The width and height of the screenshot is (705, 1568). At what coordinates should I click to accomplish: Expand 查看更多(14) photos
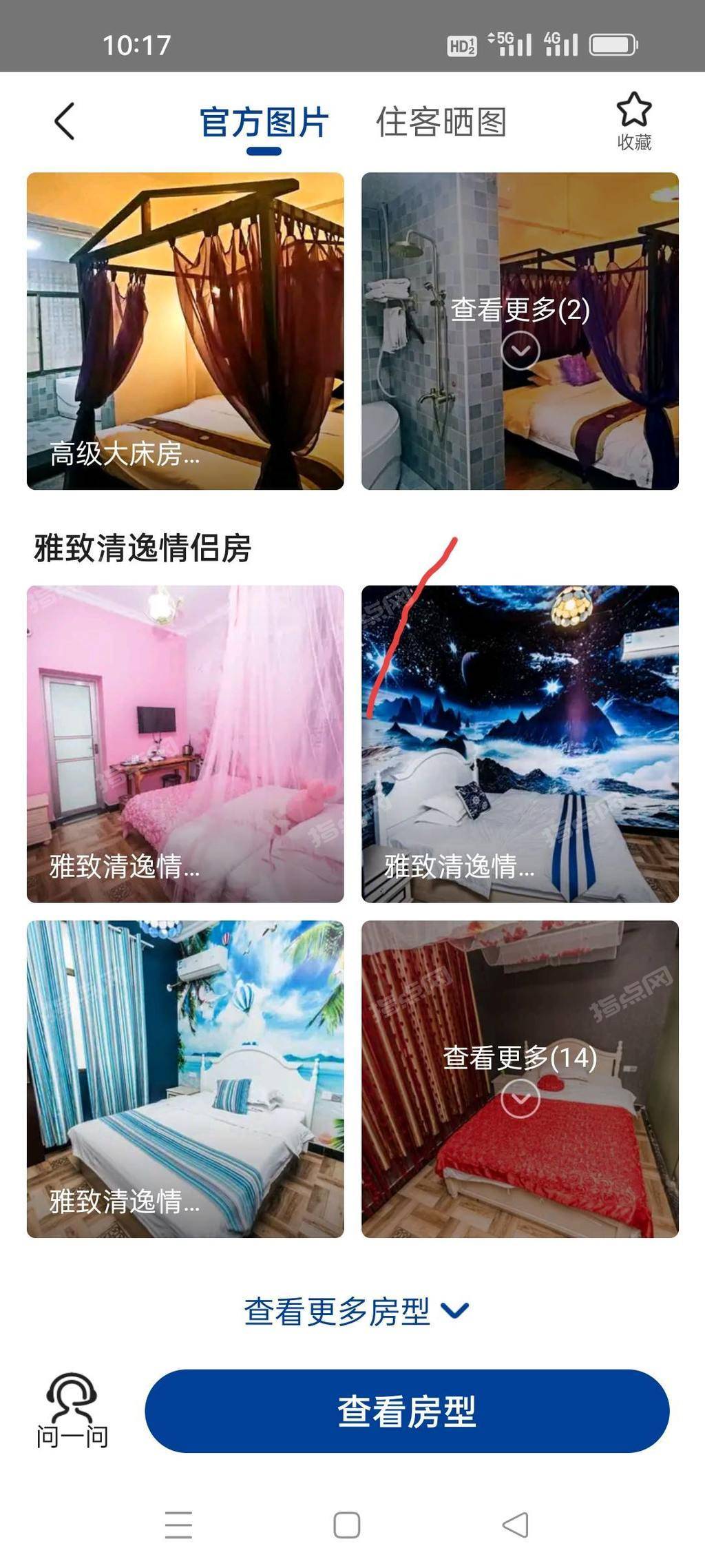[x=520, y=1079]
